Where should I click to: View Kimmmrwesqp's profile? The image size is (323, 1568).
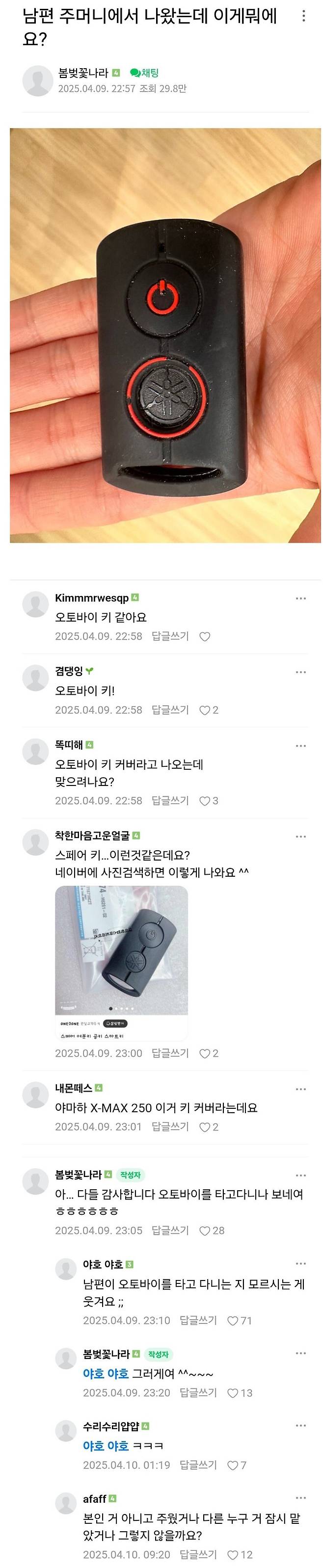(x=35, y=604)
